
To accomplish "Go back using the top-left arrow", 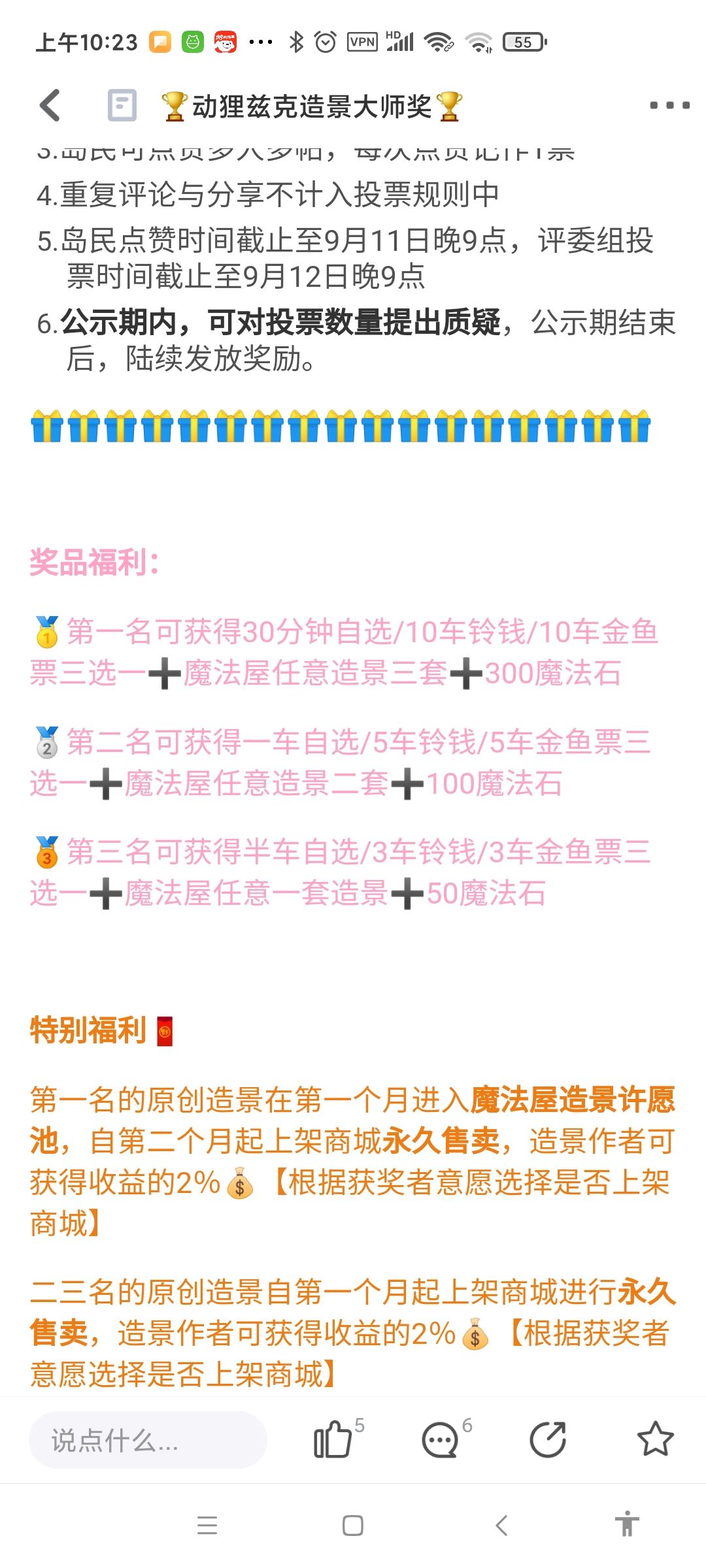I will coord(50,105).
